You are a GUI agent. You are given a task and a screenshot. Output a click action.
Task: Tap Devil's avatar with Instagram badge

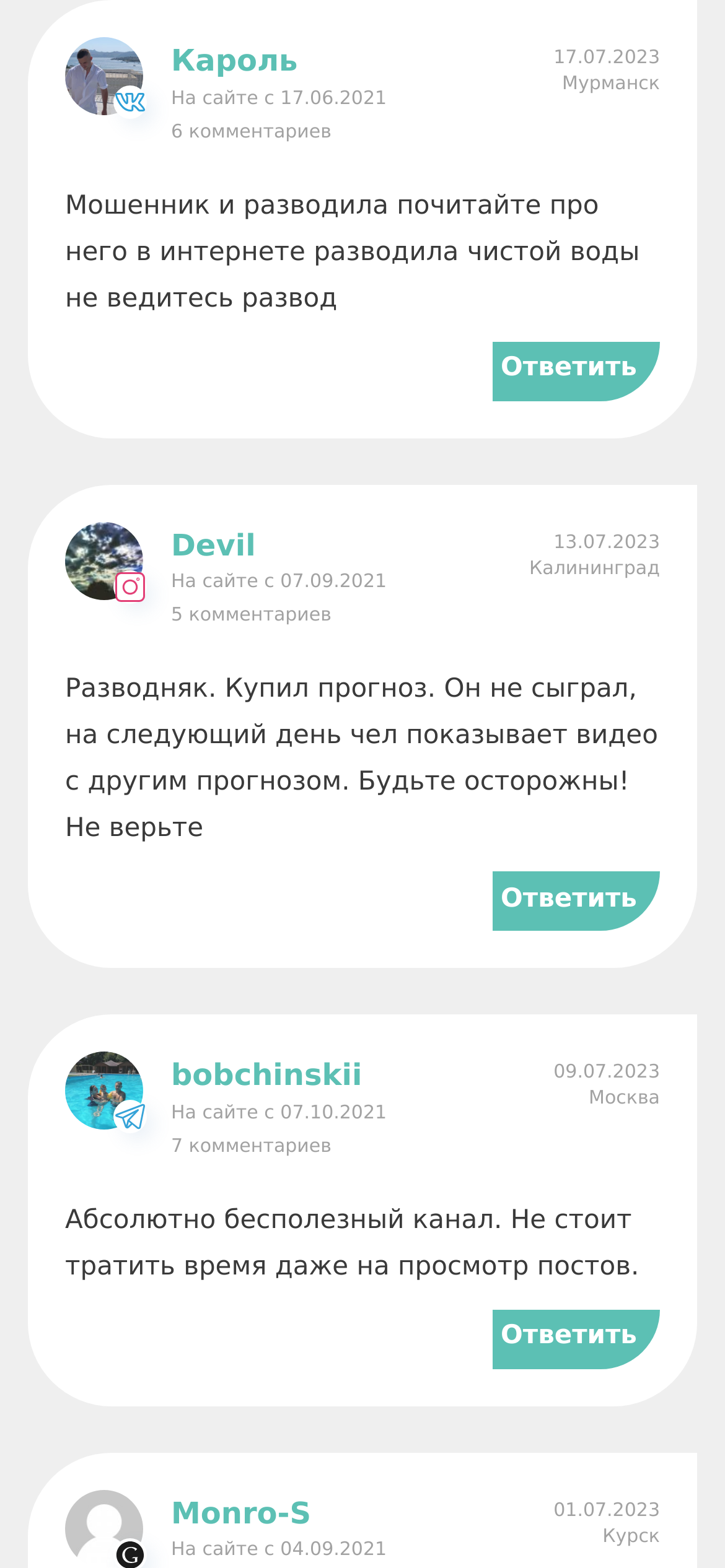coord(104,561)
